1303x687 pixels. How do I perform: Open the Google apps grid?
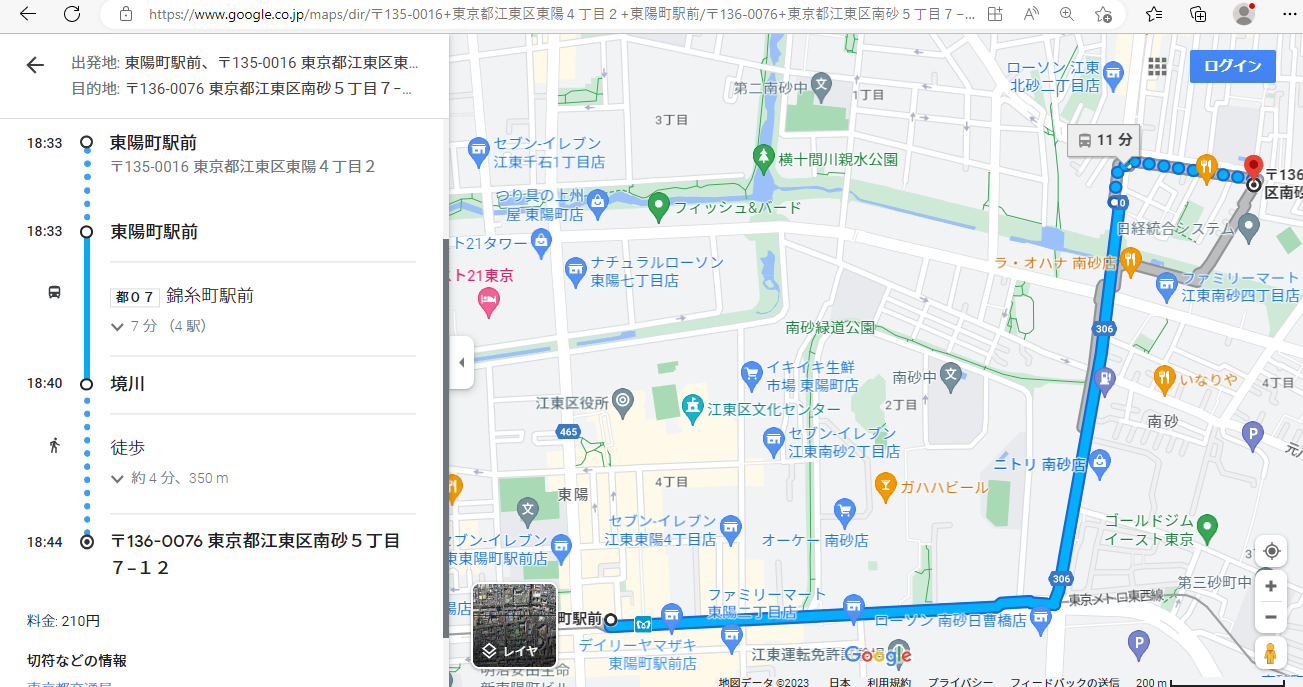(1157, 67)
